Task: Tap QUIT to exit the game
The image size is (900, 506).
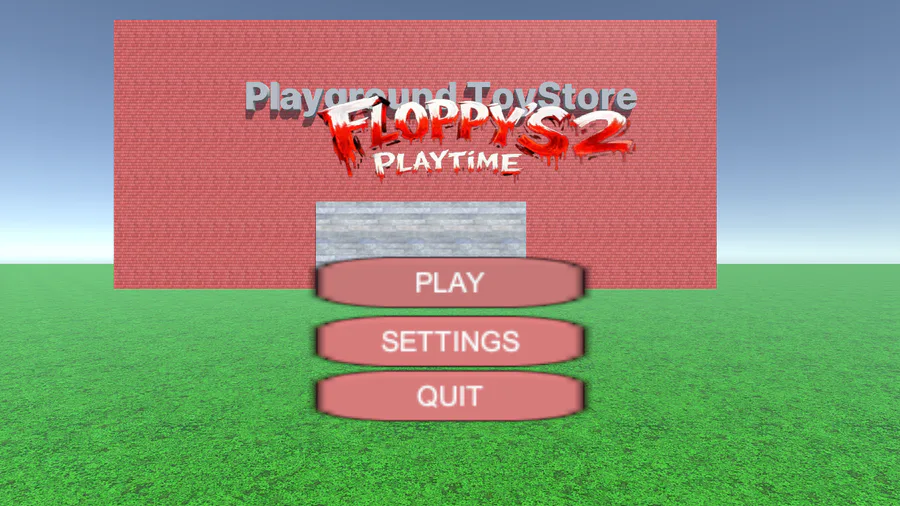Action: [450, 396]
